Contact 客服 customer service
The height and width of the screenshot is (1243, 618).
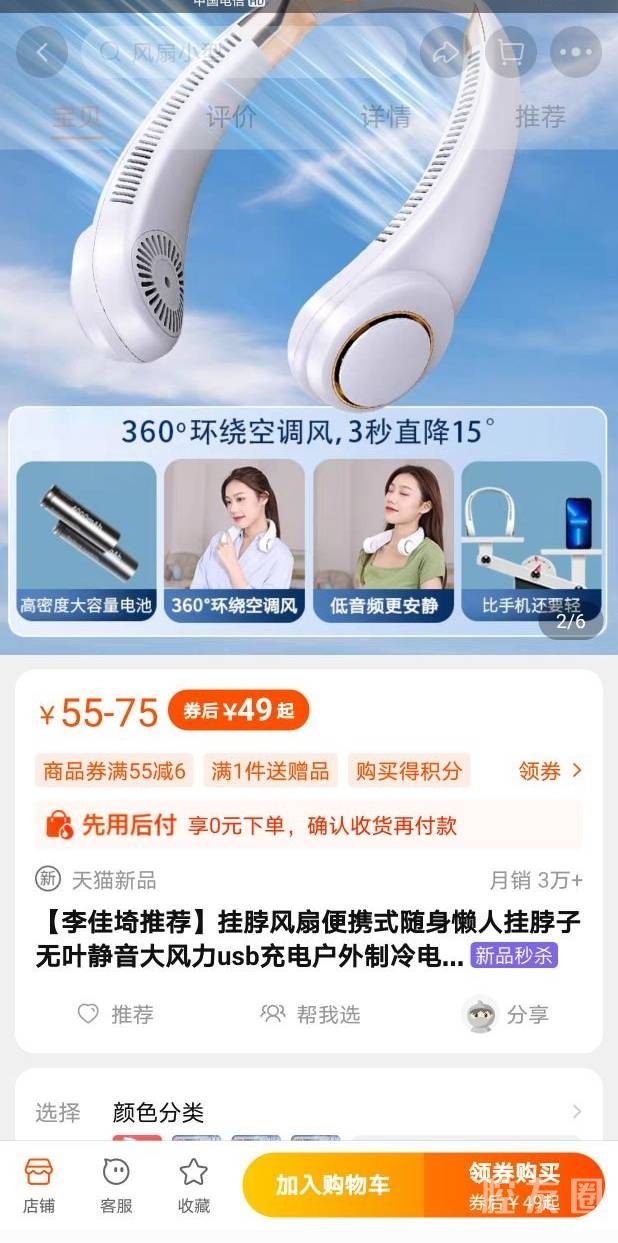point(116,1185)
